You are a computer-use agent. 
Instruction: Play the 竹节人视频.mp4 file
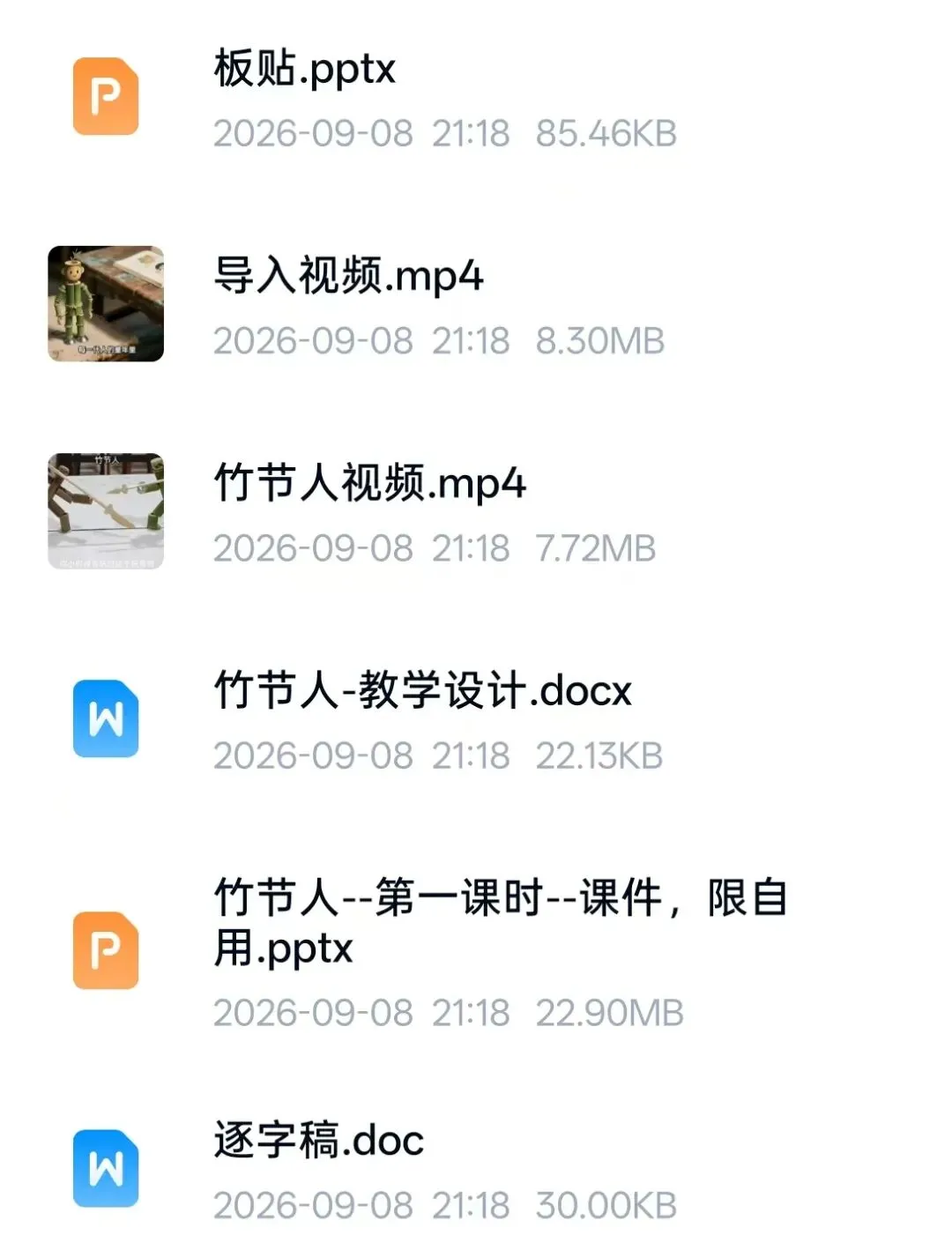click(x=476, y=511)
